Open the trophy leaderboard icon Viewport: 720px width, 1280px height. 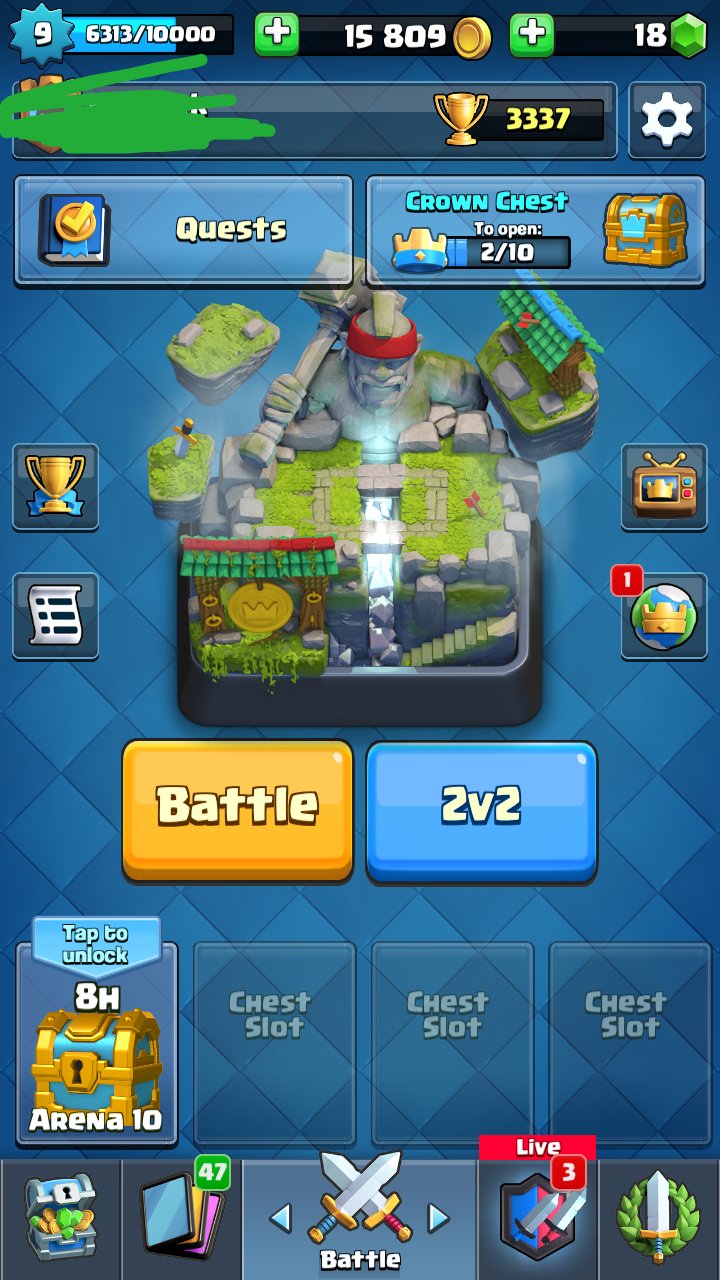(x=55, y=487)
